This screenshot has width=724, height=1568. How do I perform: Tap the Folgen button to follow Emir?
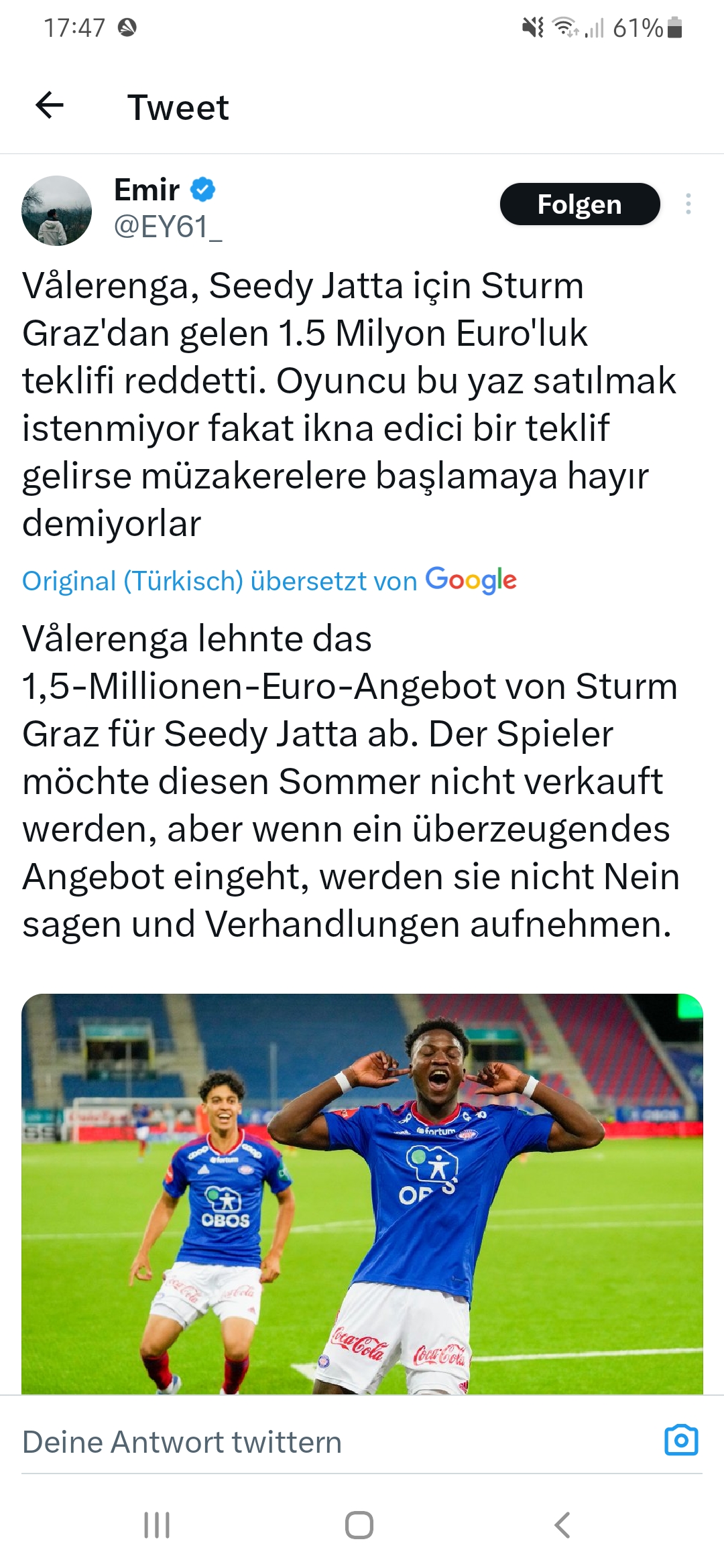(580, 204)
